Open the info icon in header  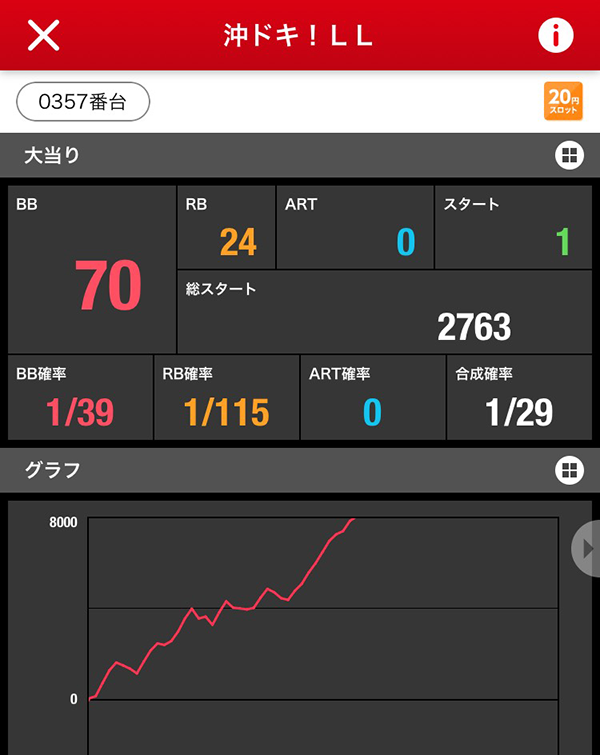pyautogui.click(x=555, y=35)
